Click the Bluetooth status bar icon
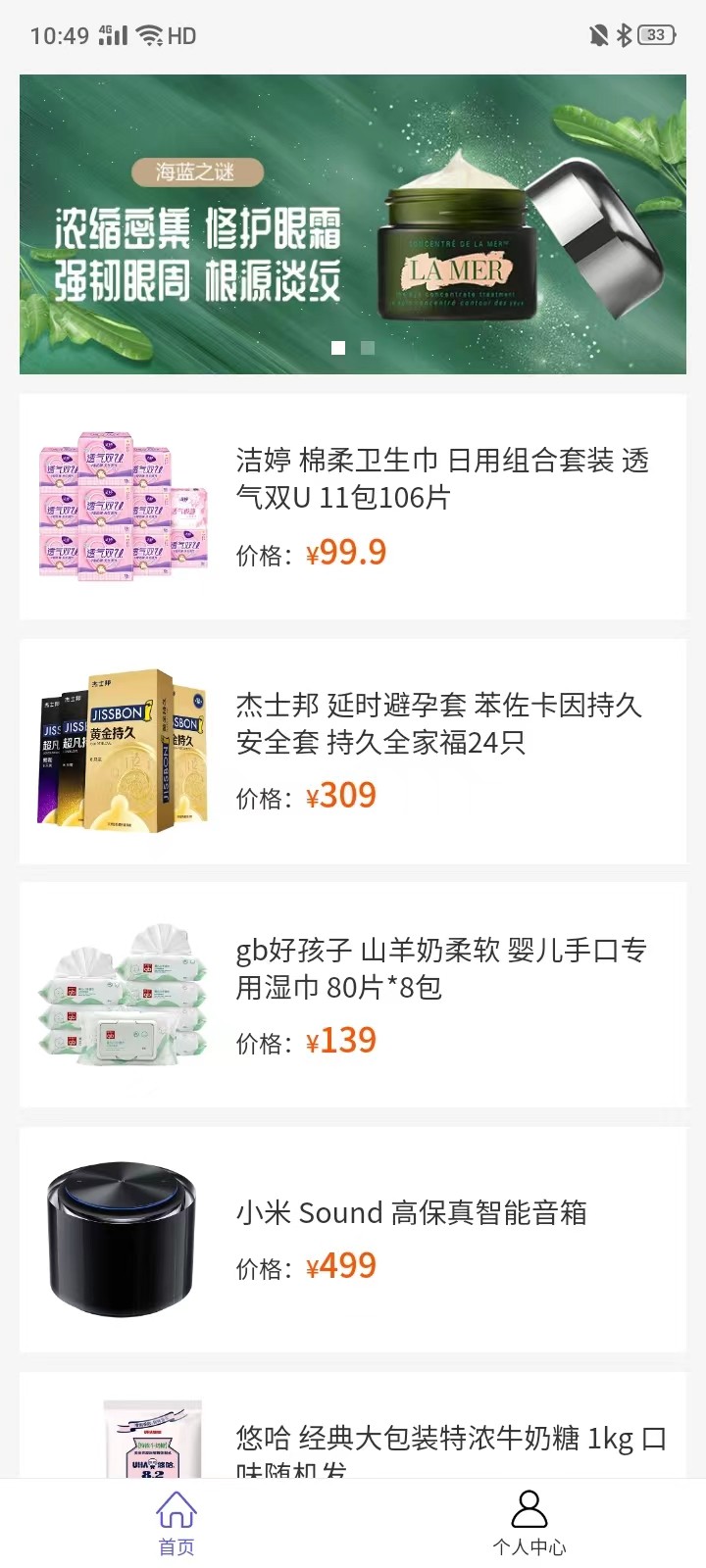This screenshot has width=706, height=1568. click(x=626, y=35)
